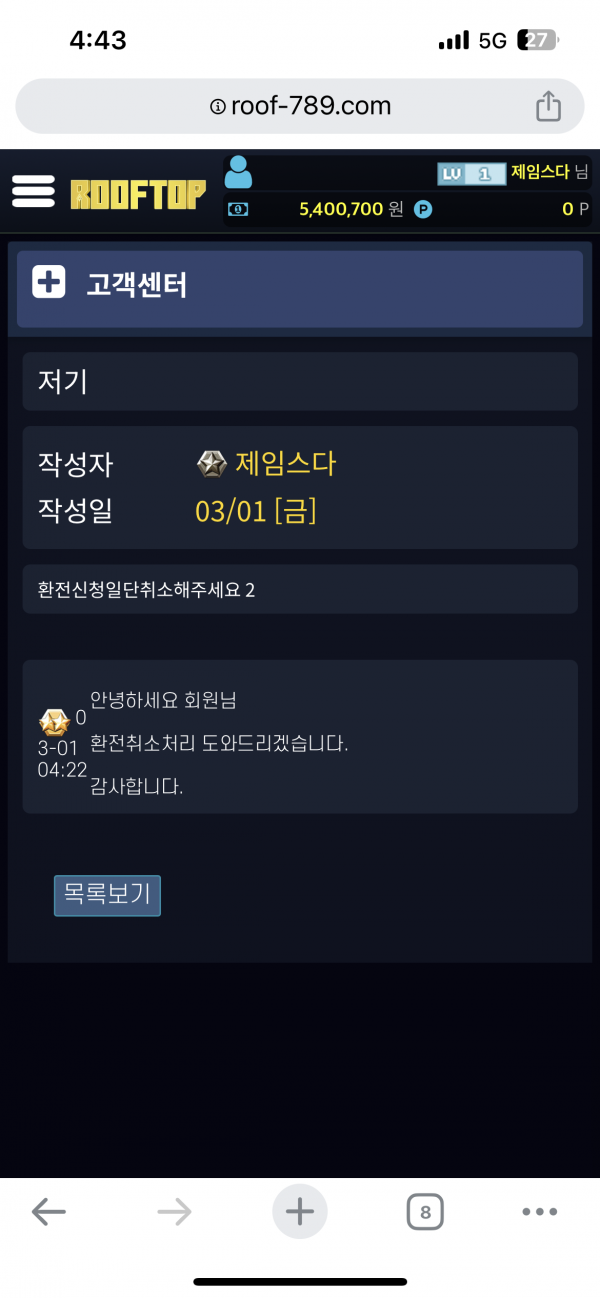Tap the ROOFTOP logo to go home
The width and height of the screenshot is (600, 1298).
[x=138, y=194]
